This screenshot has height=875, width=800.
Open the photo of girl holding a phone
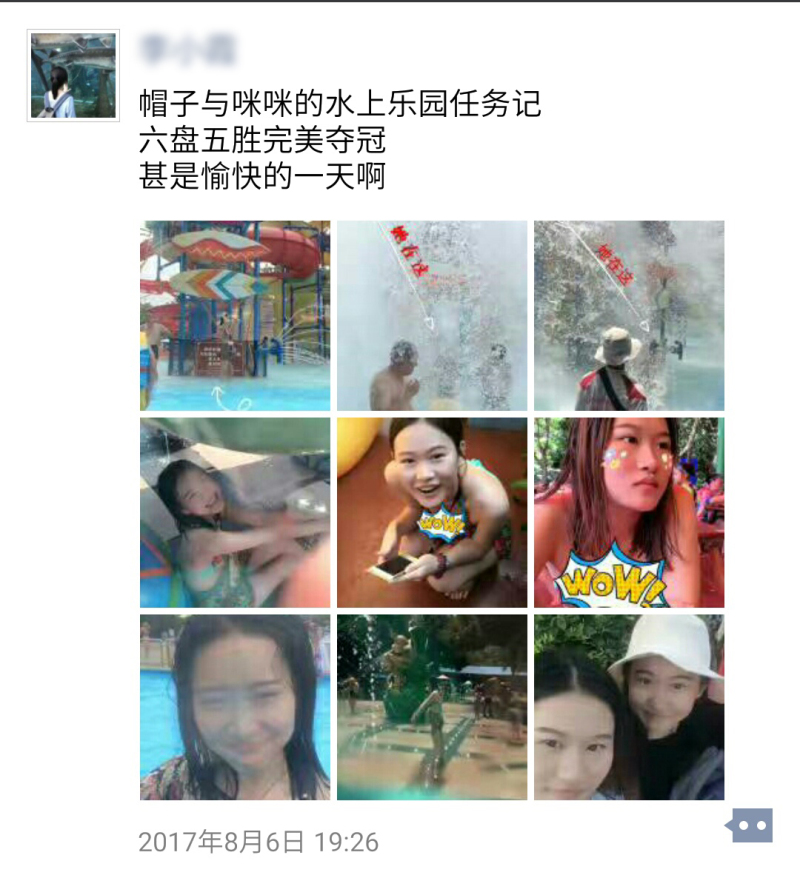click(432, 512)
